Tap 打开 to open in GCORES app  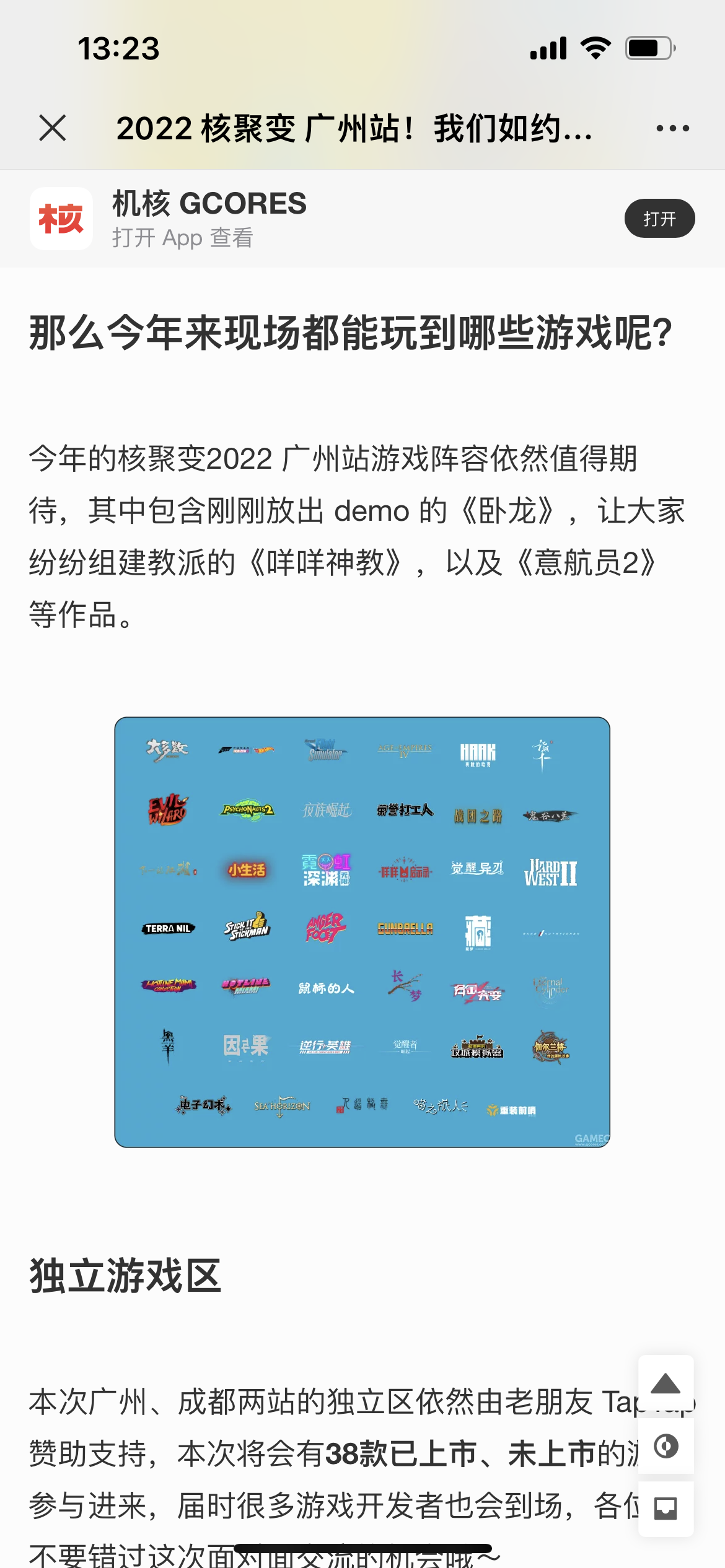pos(659,219)
